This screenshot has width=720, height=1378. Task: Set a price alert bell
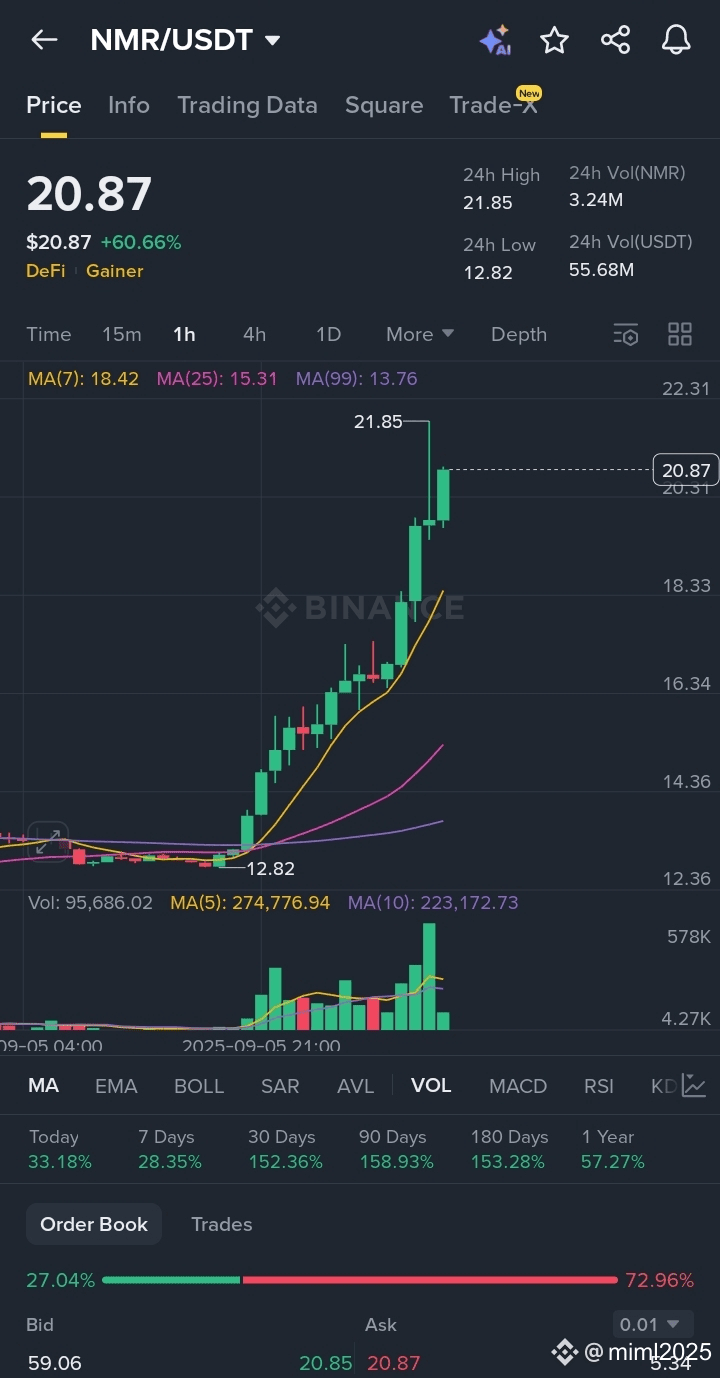click(x=677, y=40)
